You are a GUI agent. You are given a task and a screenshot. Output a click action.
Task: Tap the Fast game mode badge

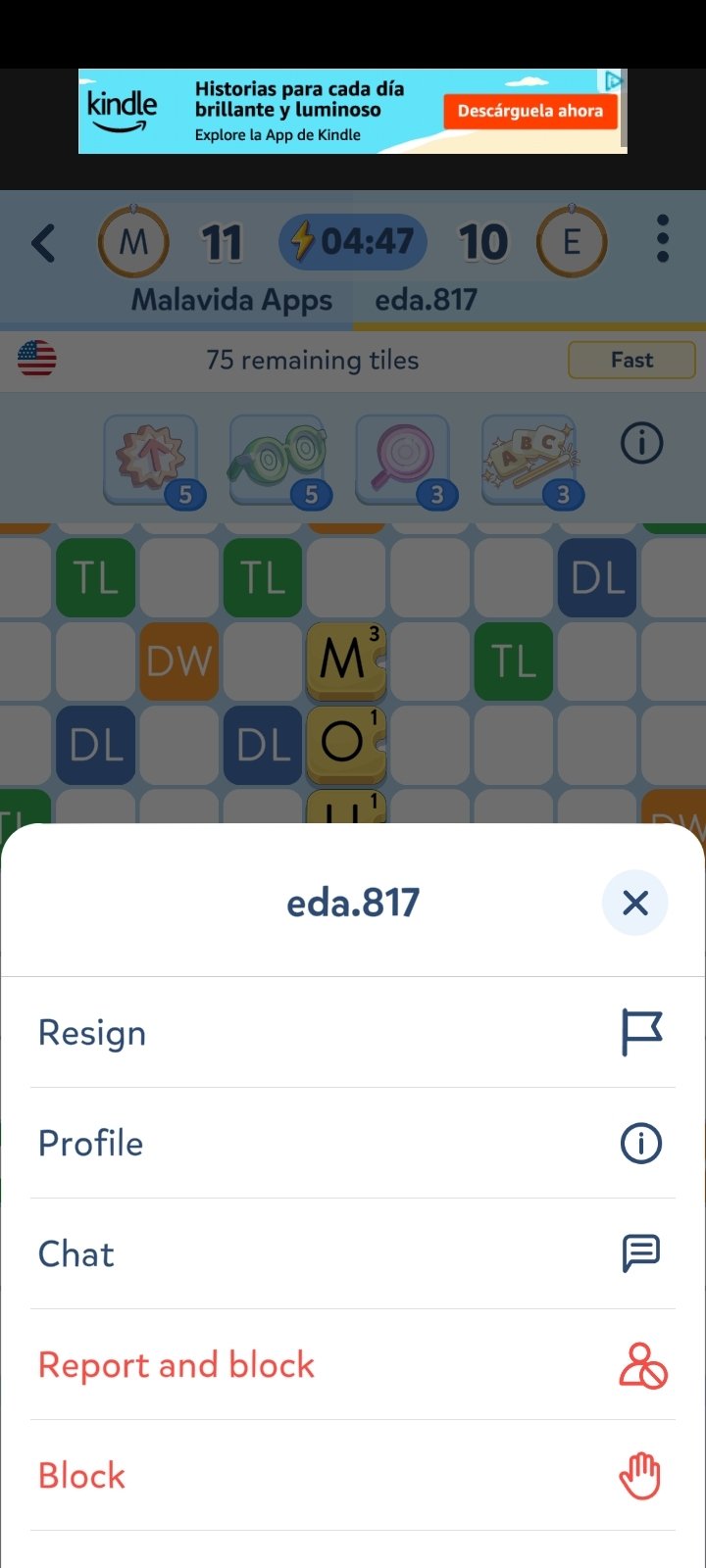(631, 360)
